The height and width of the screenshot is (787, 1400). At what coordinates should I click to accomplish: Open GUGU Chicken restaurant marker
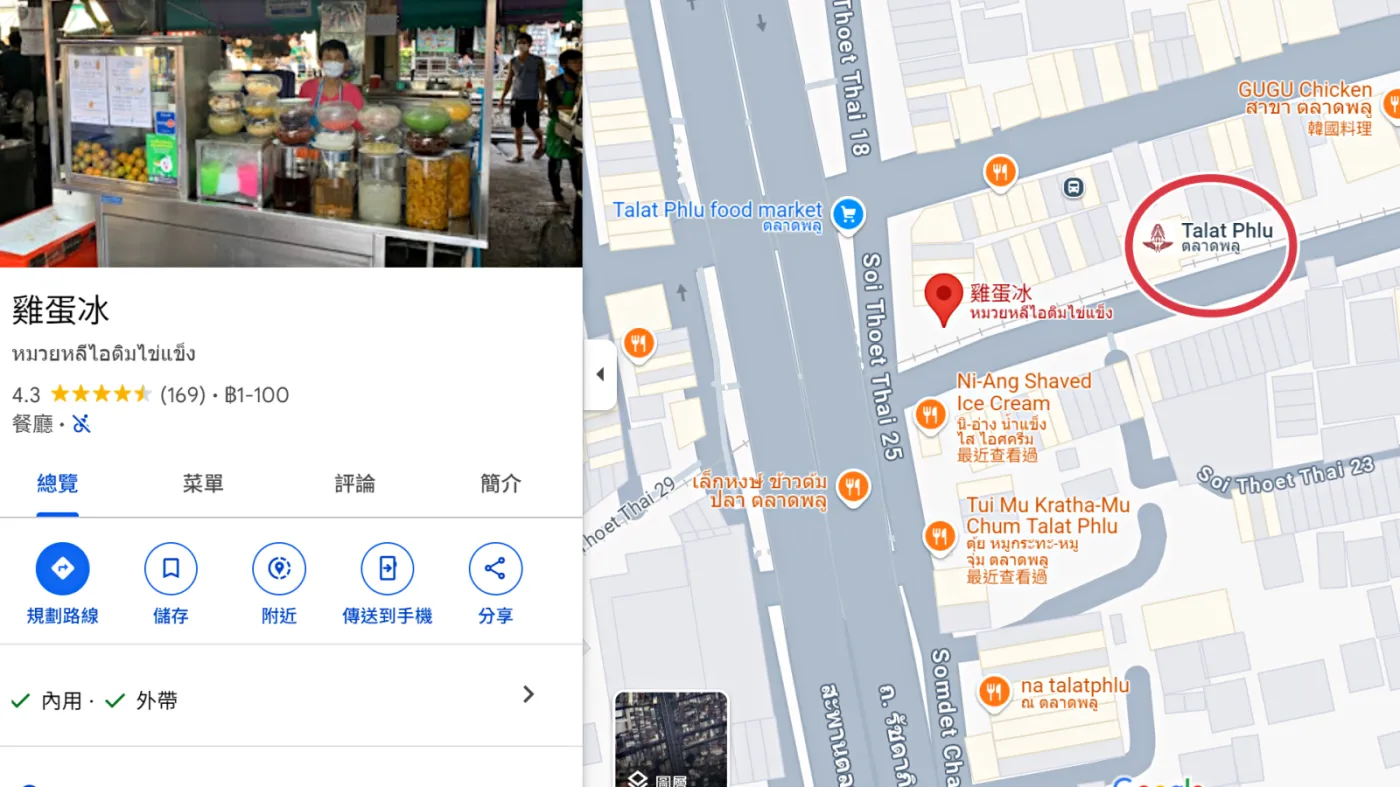click(1390, 104)
